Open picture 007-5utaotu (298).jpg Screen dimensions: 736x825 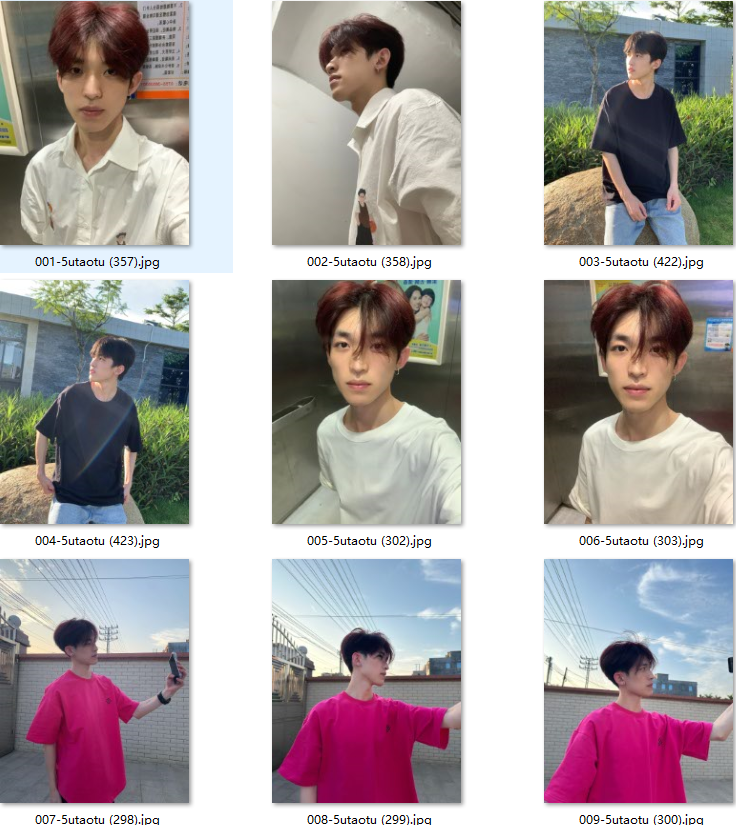point(96,681)
